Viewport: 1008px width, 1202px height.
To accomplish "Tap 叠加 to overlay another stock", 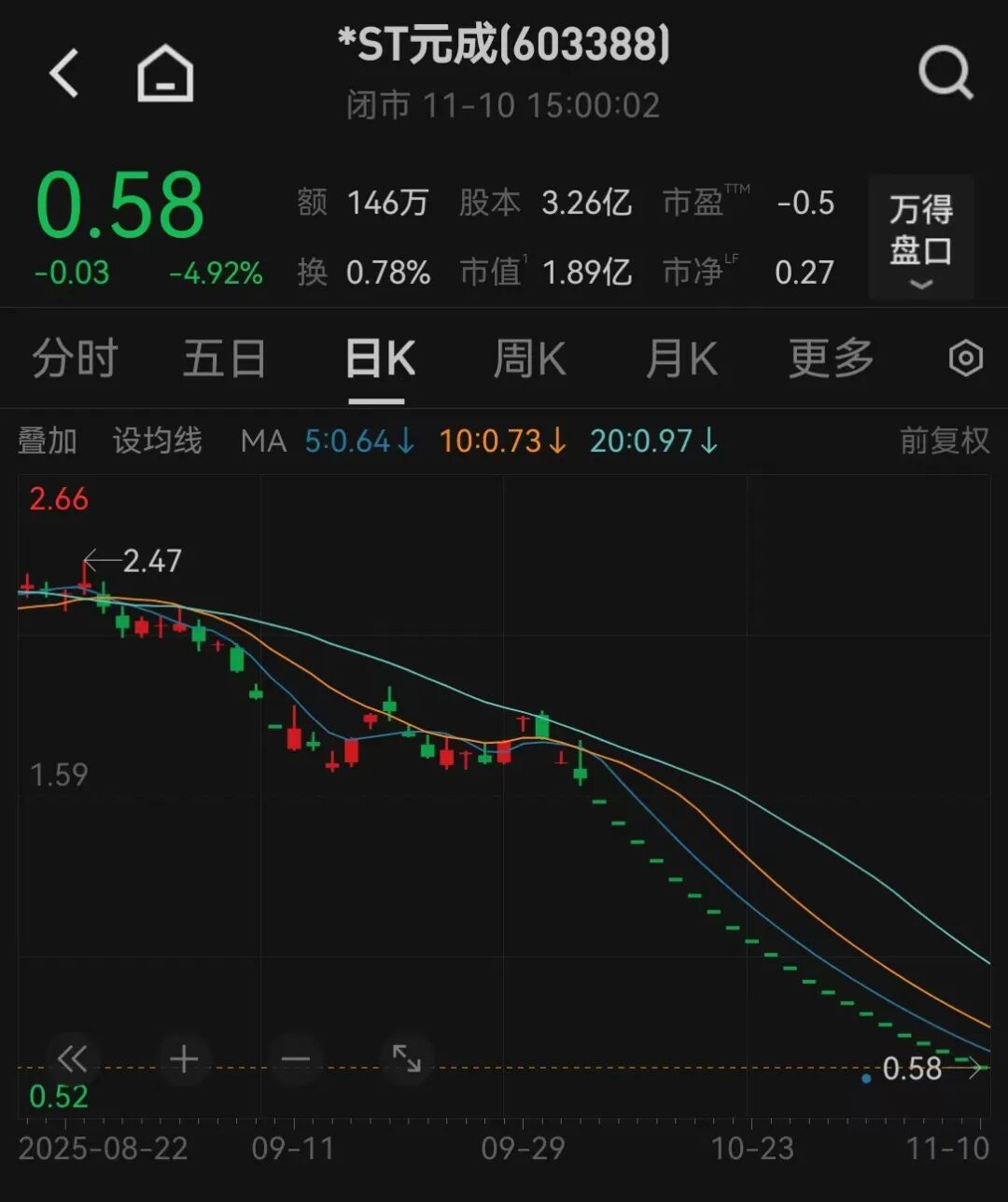I will click(x=48, y=440).
